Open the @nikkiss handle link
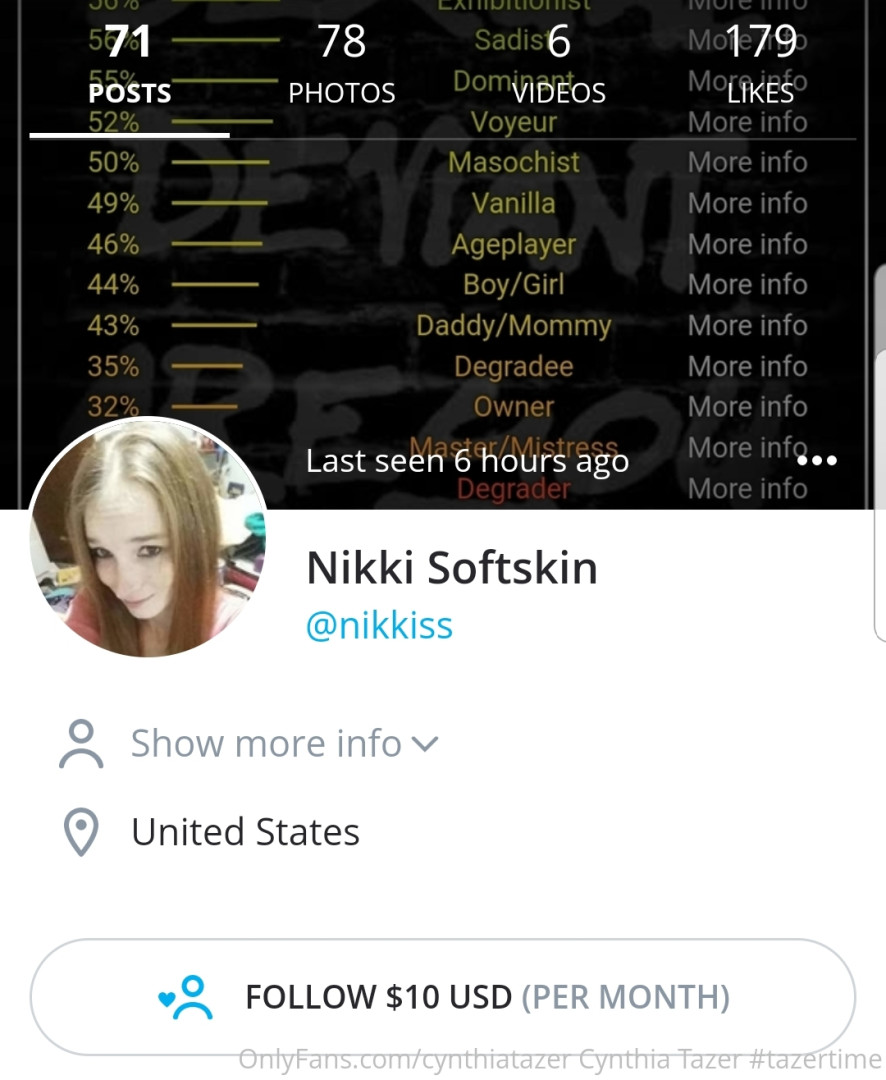Screen dimensions: 886x1080 point(379,626)
